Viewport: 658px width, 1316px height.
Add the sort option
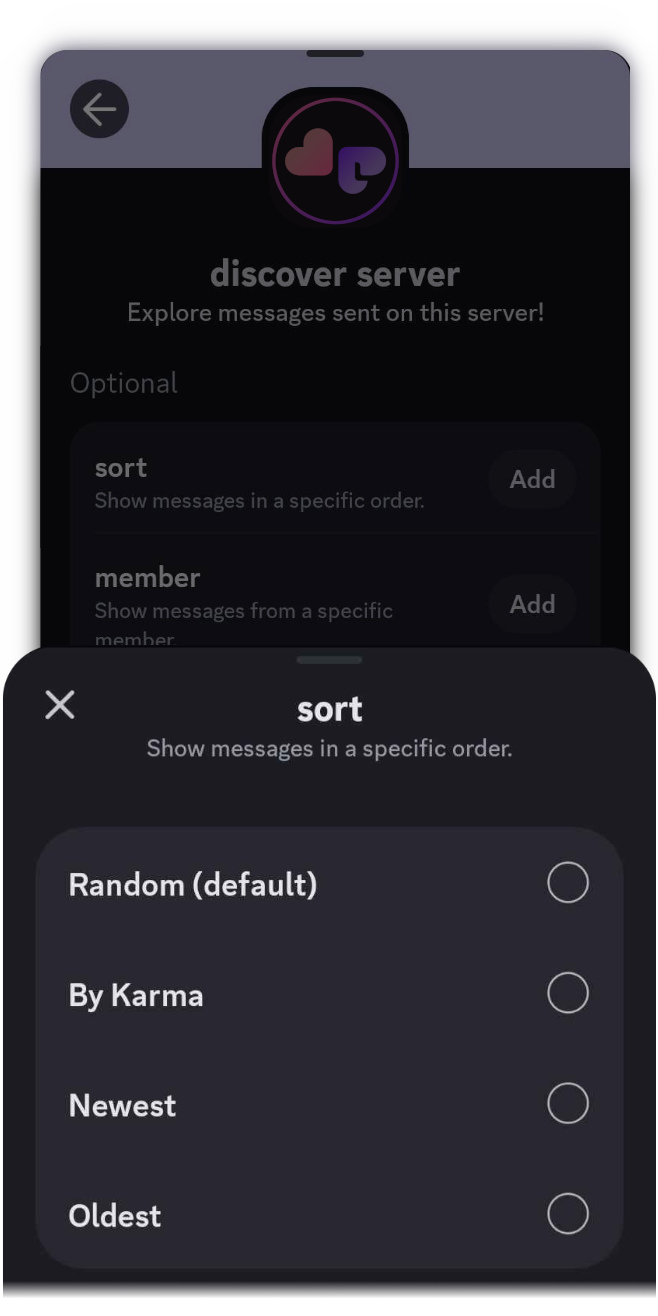point(532,479)
